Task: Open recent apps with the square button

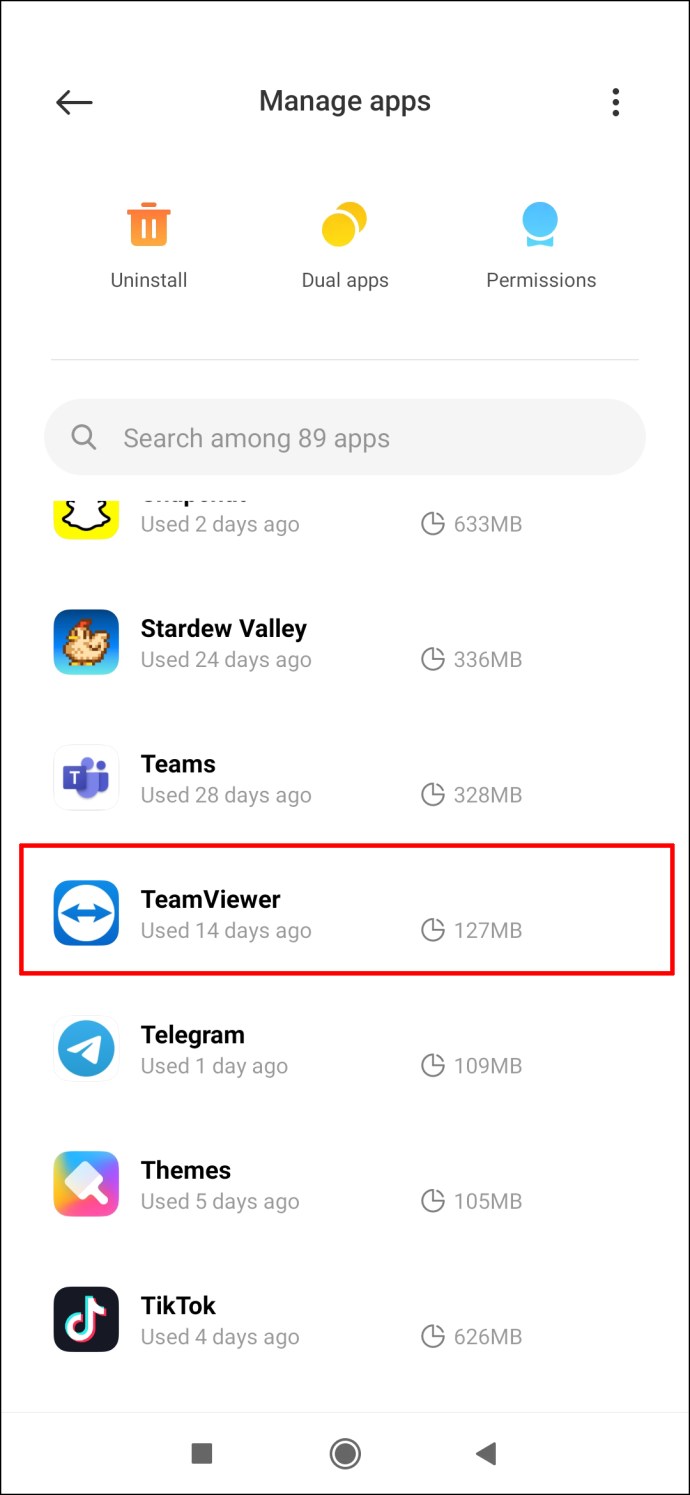Action: (202, 1453)
